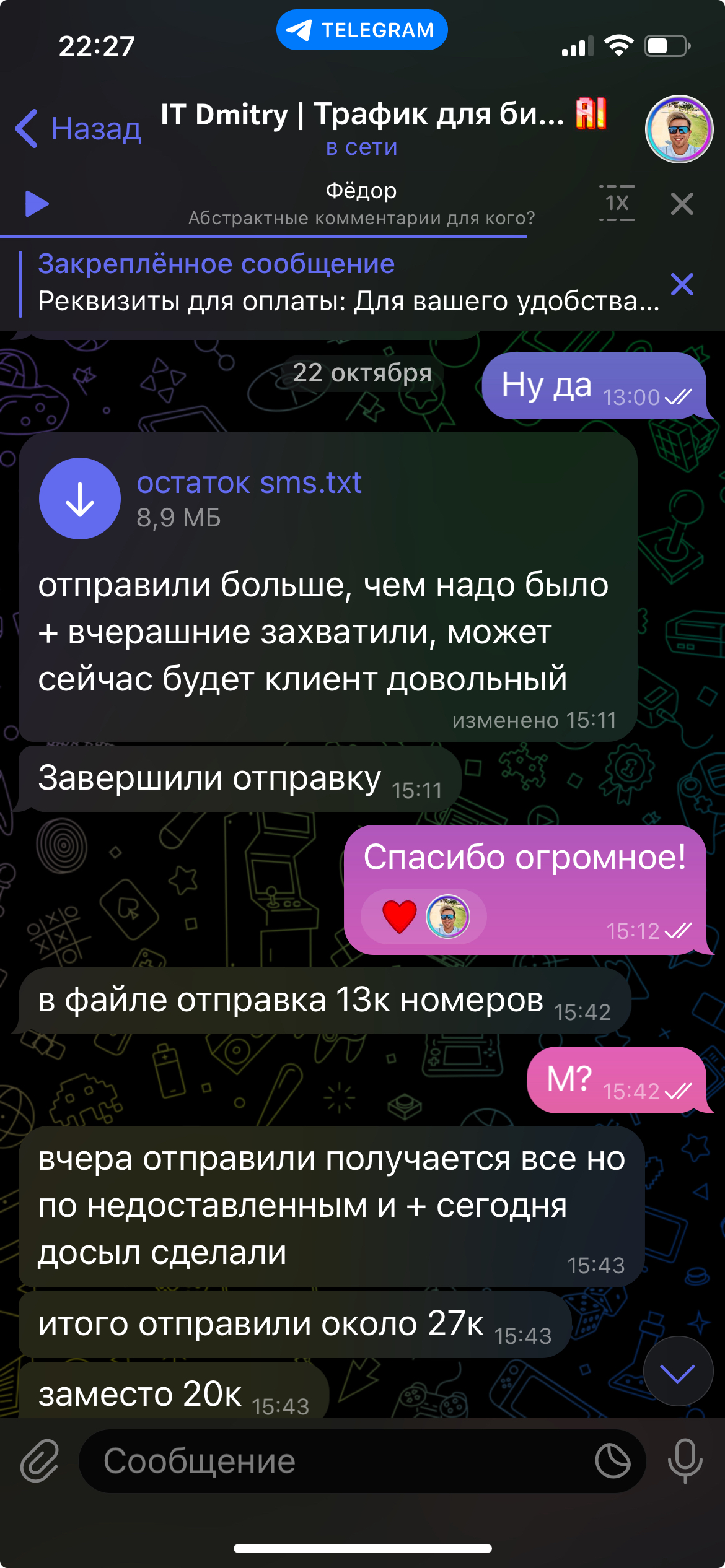Open the pinned Реквизиты для оплаты message
725x1568 pixels.
tap(347, 284)
